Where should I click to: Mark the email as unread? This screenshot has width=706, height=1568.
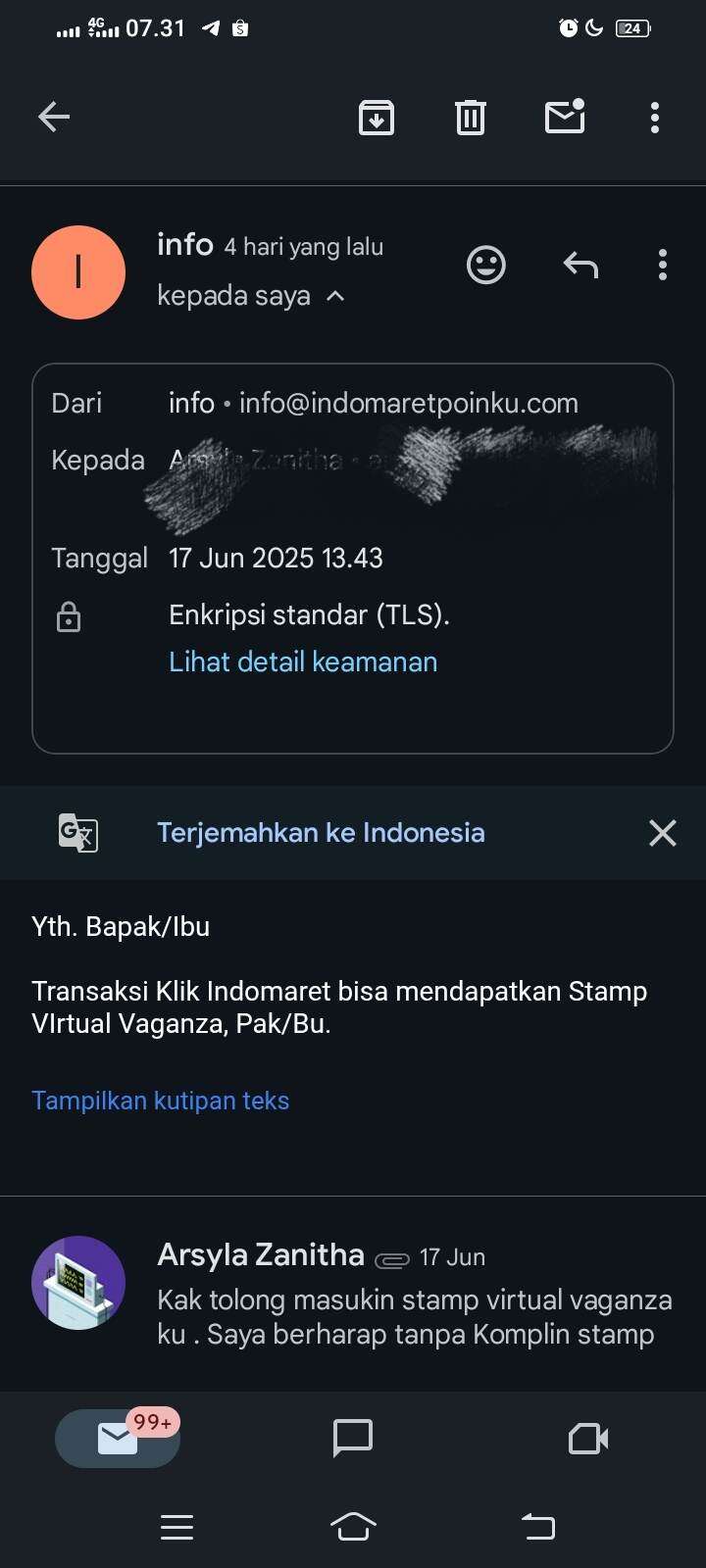click(565, 117)
